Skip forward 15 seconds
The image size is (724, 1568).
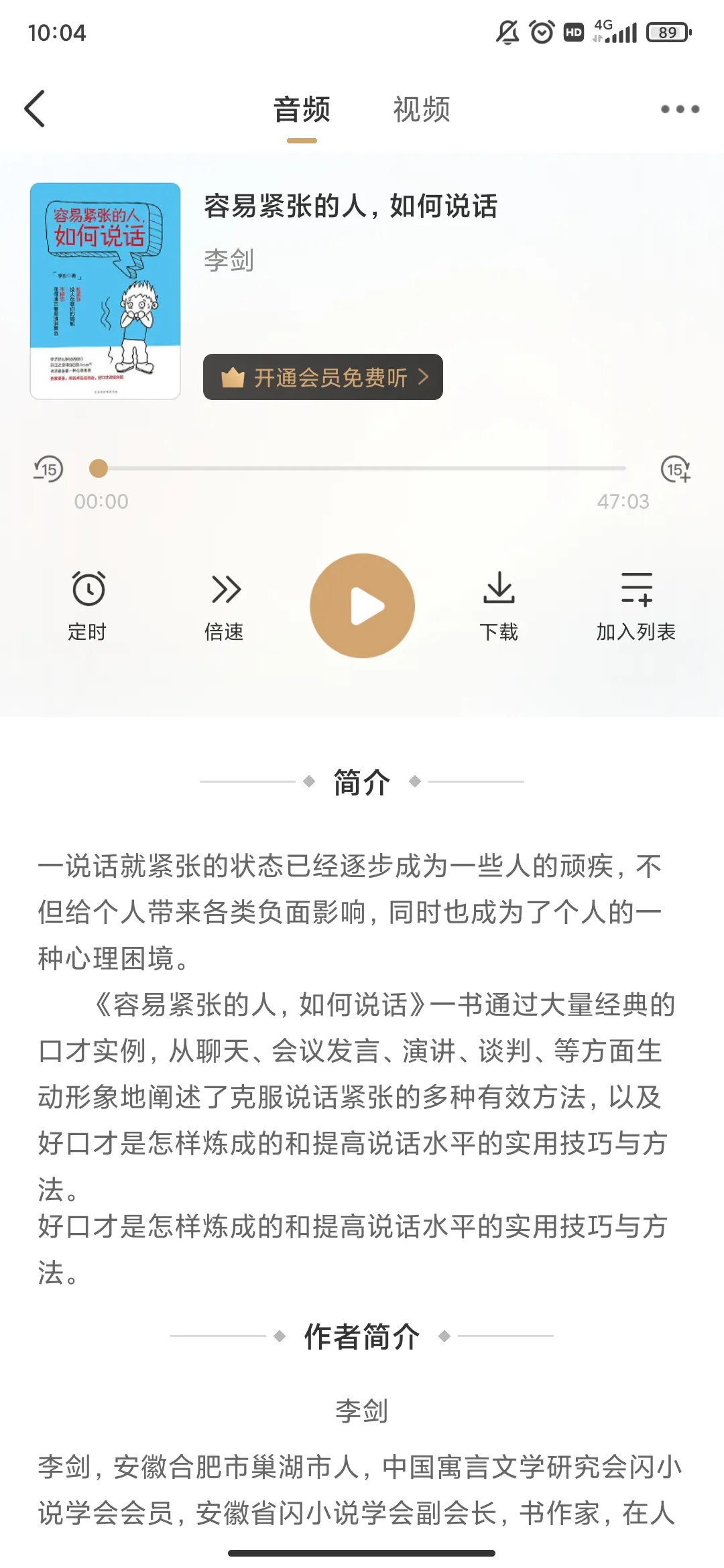[x=675, y=469]
